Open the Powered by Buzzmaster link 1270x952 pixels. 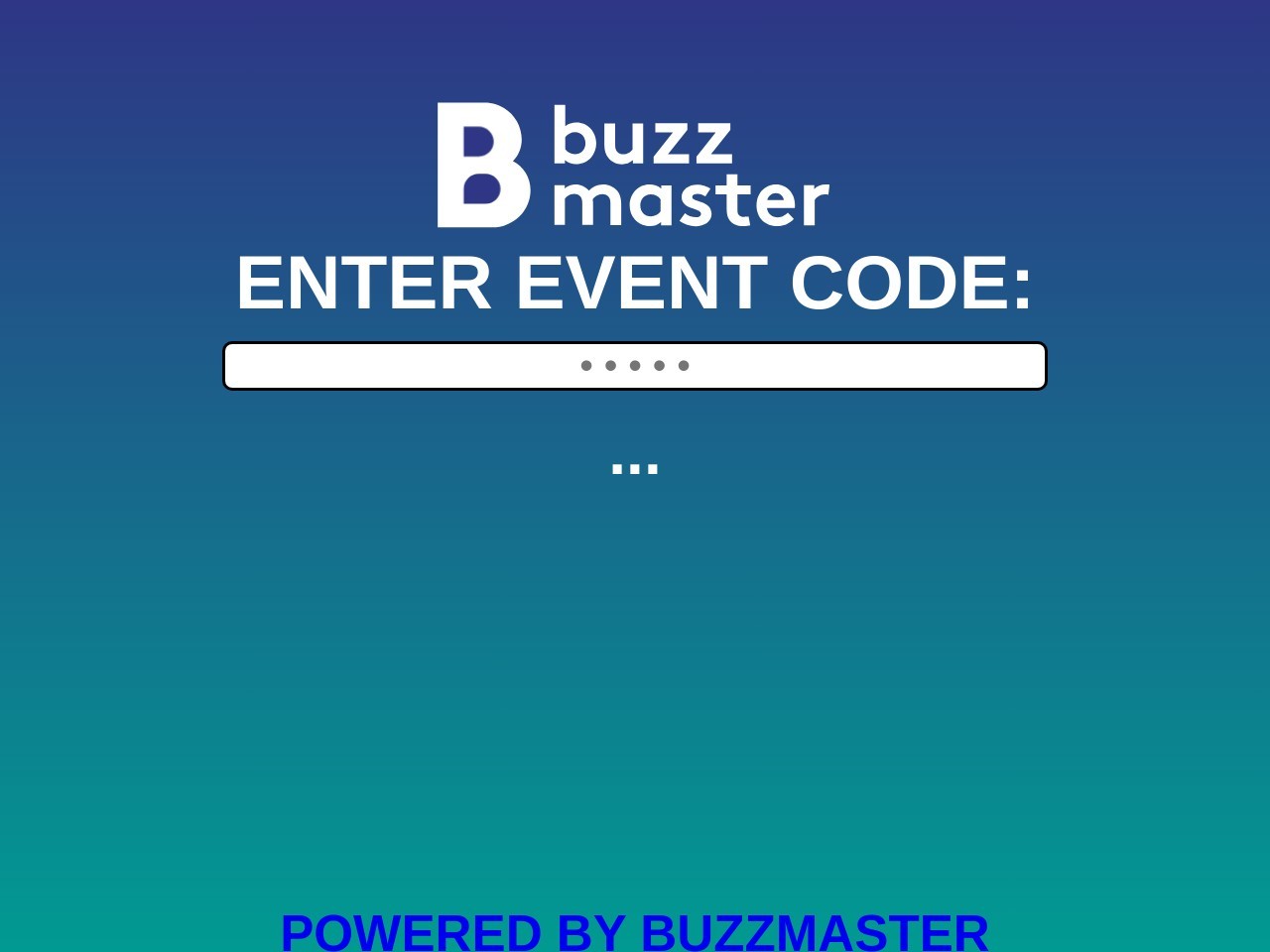(635, 932)
